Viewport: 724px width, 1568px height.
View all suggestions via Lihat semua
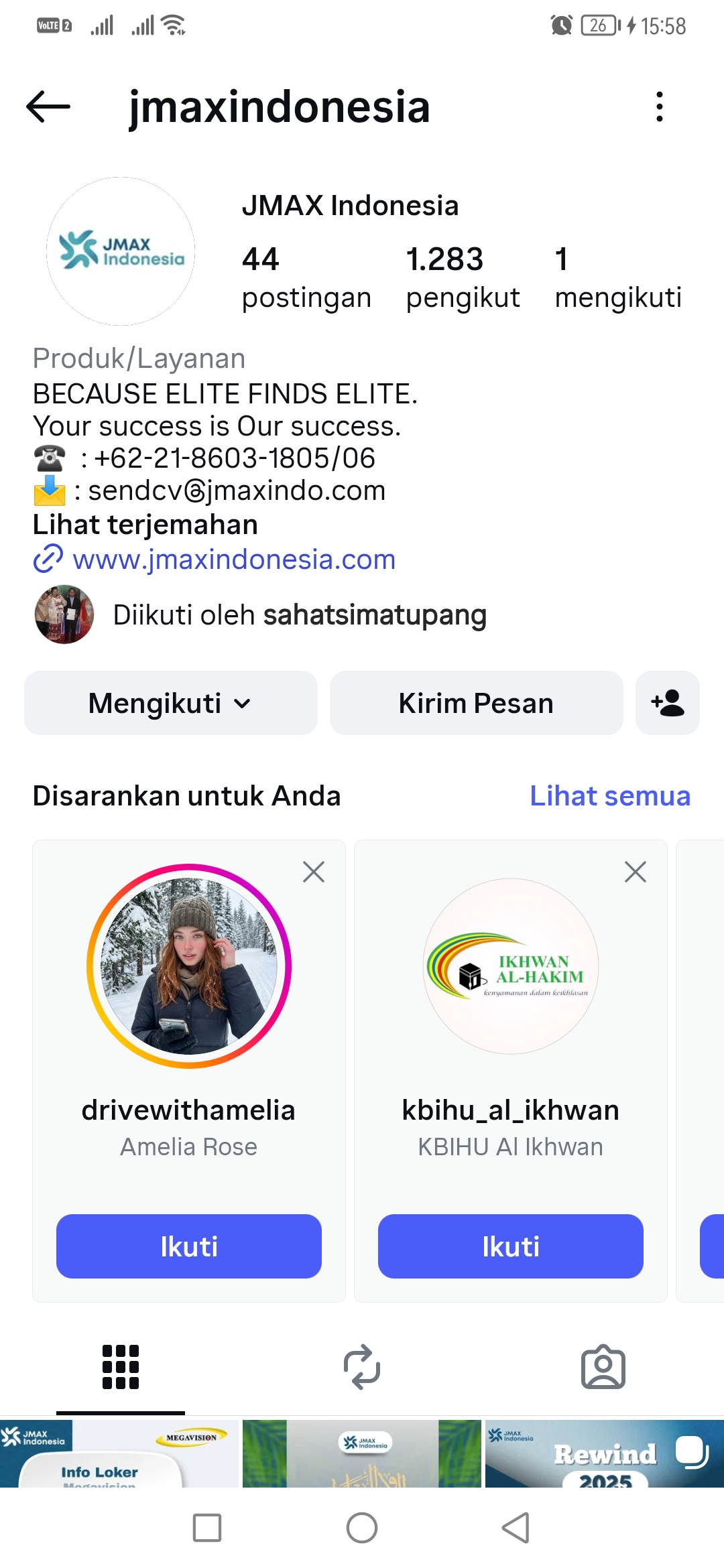pyautogui.click(x=609, y=796)
